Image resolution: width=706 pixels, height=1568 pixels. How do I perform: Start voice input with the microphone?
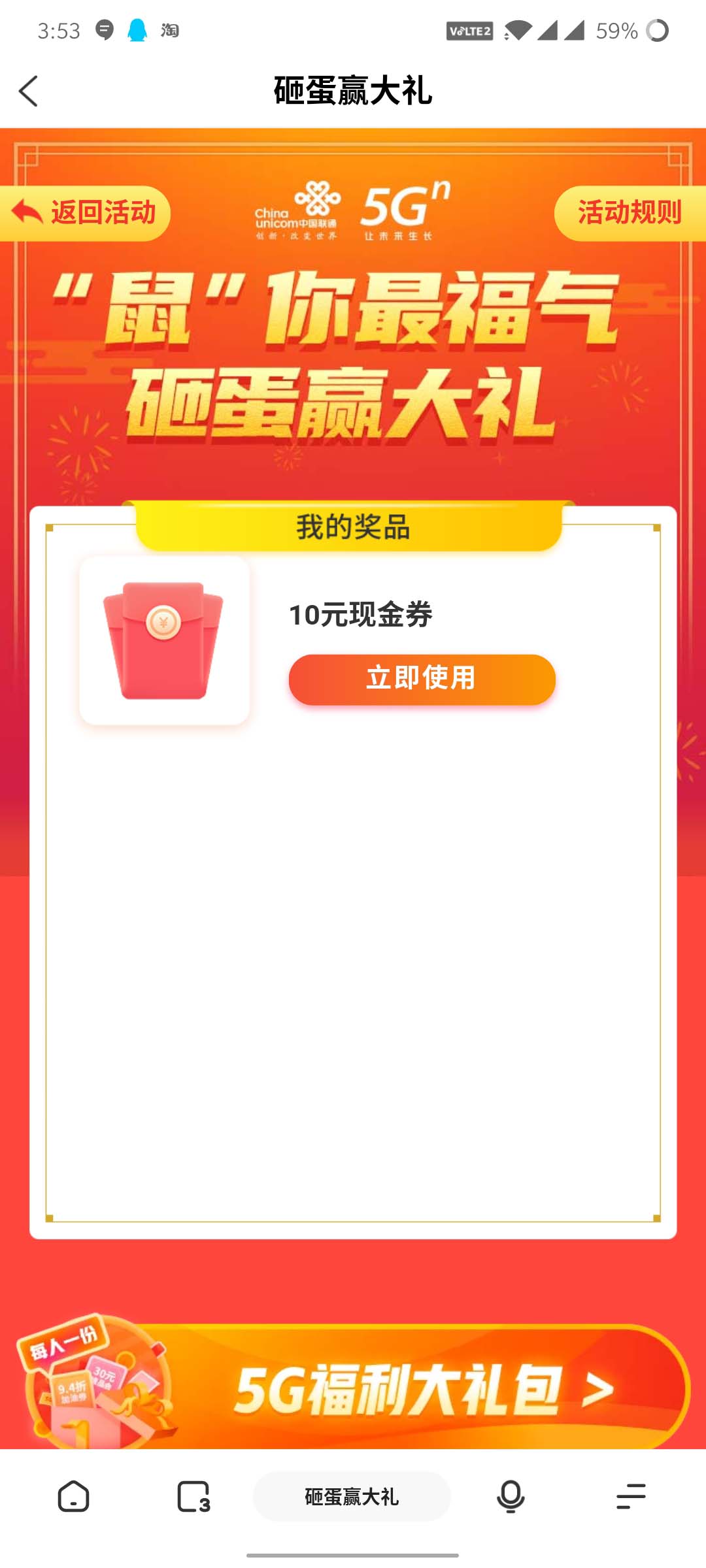click(x=511, y=1496)
